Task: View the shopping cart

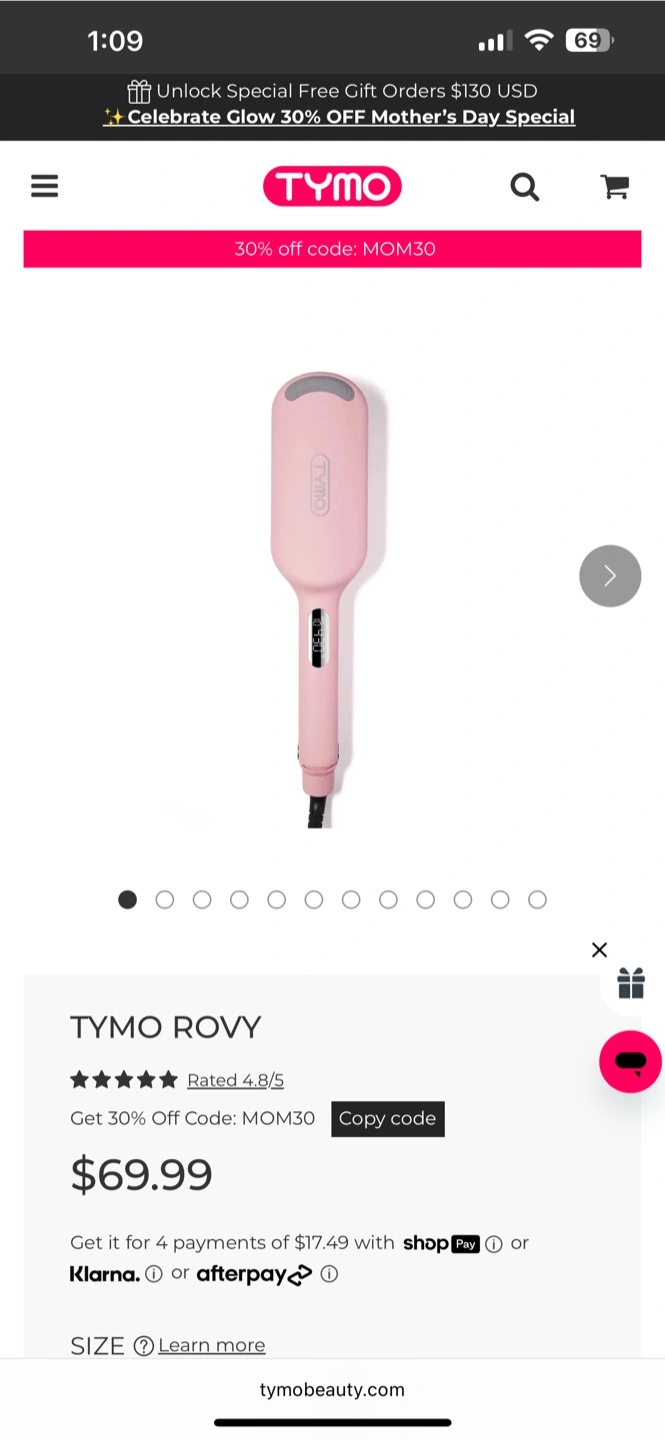Action: pyautogui.click(x=614, y=186)
